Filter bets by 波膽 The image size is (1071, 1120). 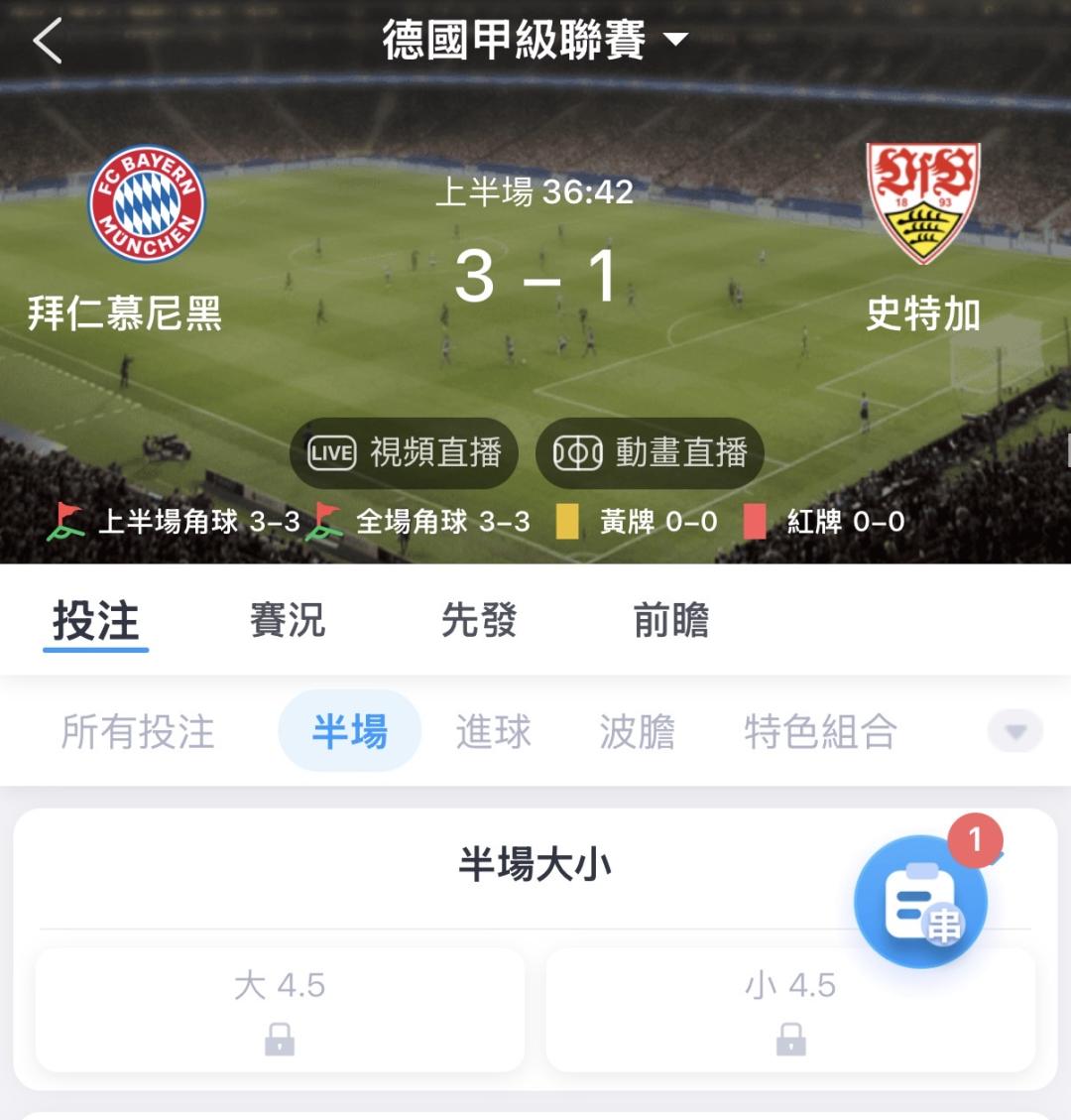(x=637, y=732)
